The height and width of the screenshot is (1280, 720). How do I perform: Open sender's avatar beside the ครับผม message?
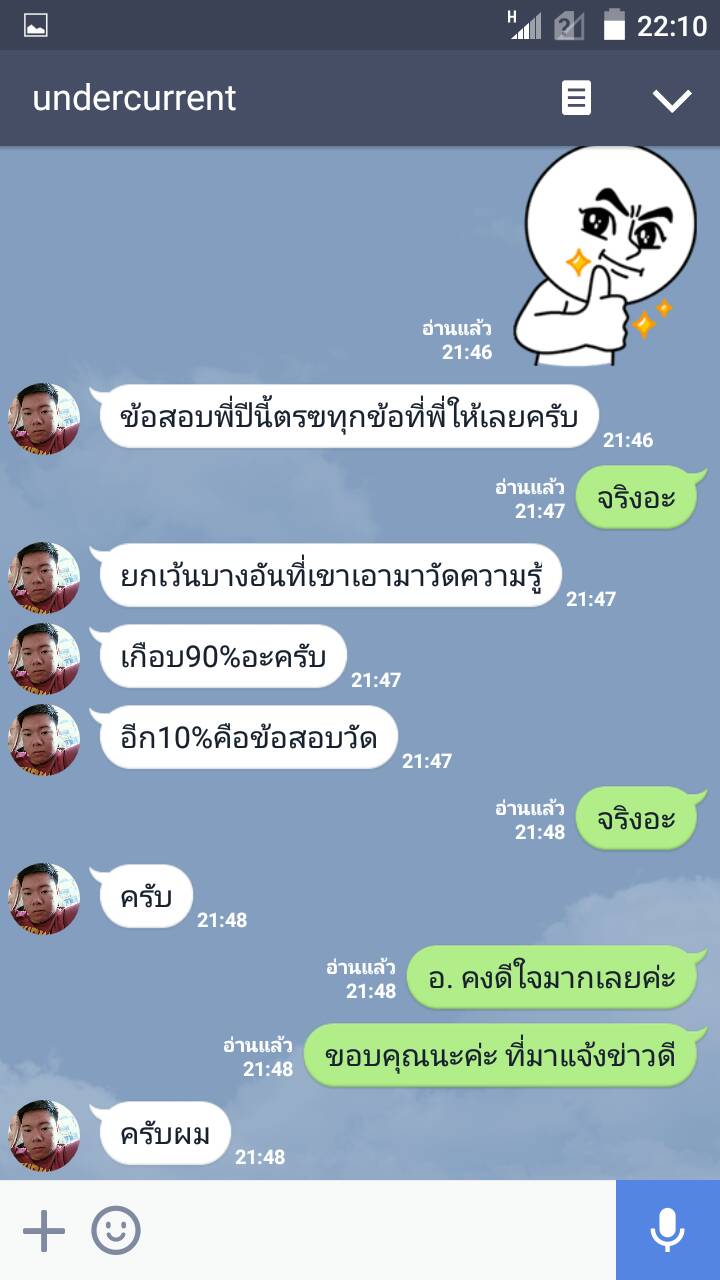[x=44, y=1136]
